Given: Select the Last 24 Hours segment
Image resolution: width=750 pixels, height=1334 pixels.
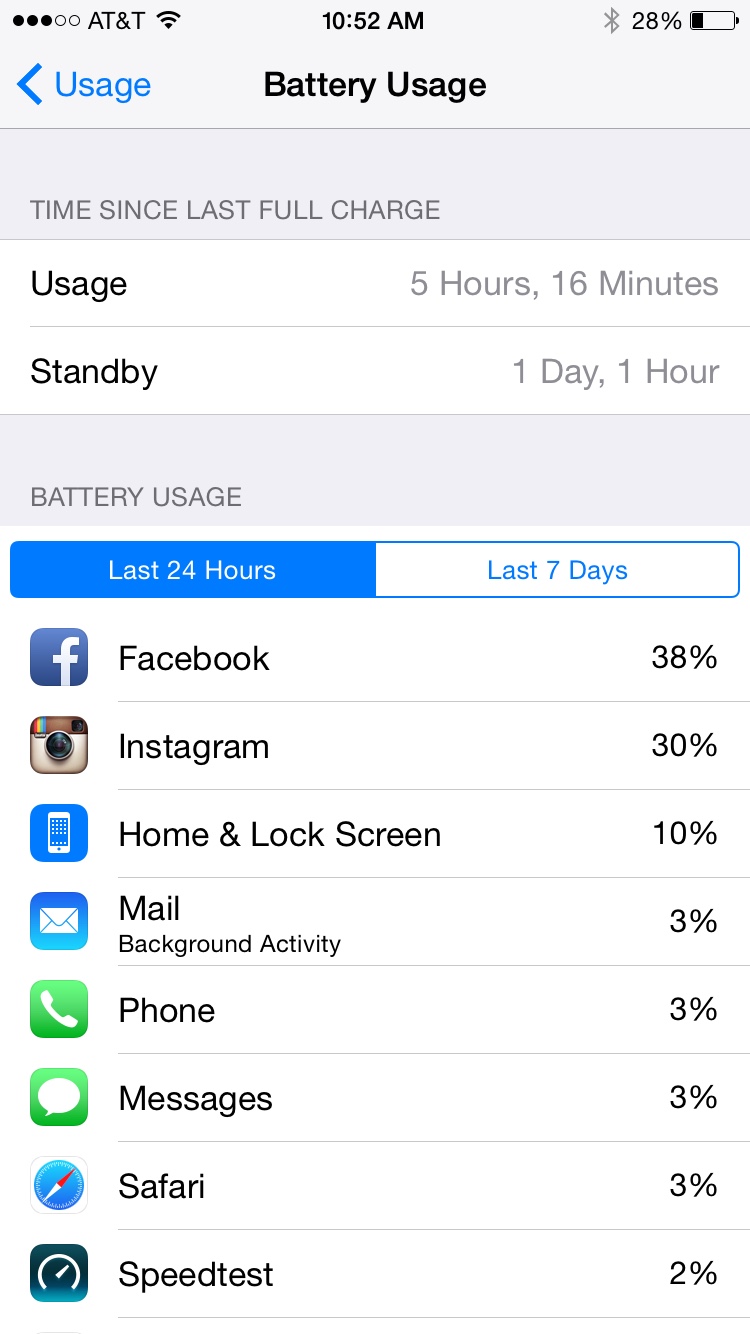Looking at the screenshot, I should tap(193, 570).
